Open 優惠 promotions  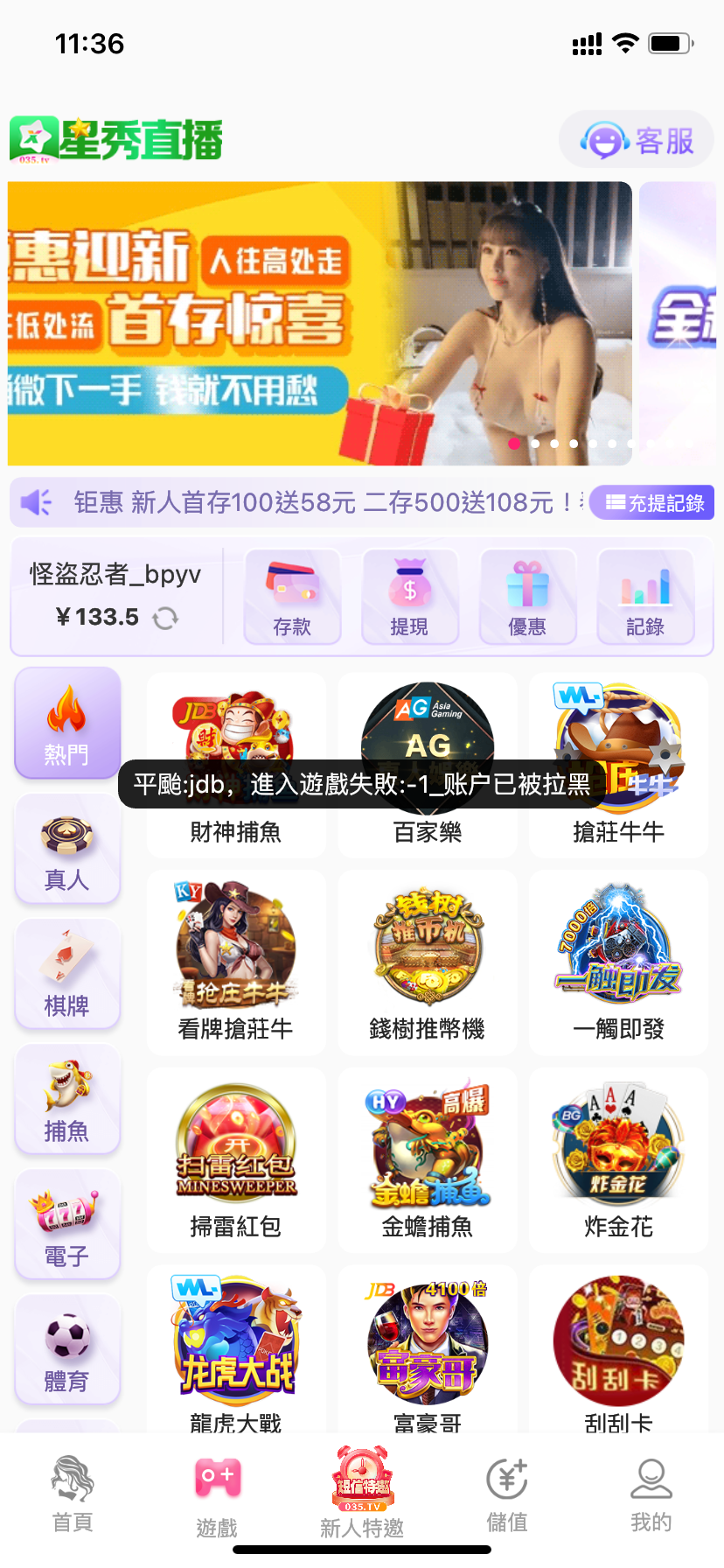[x=527, y=597]
